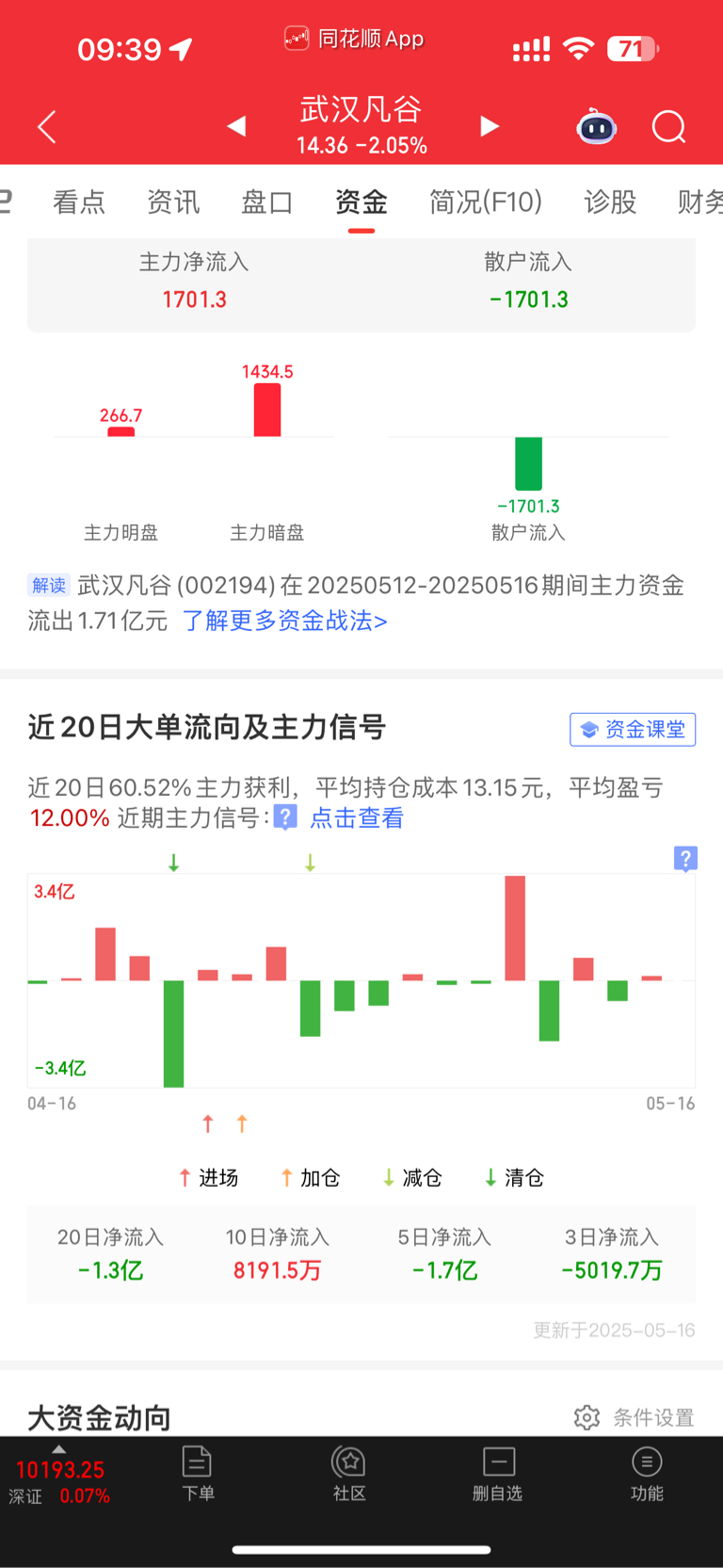Switch to the 盘口 tab

point(267,202)
